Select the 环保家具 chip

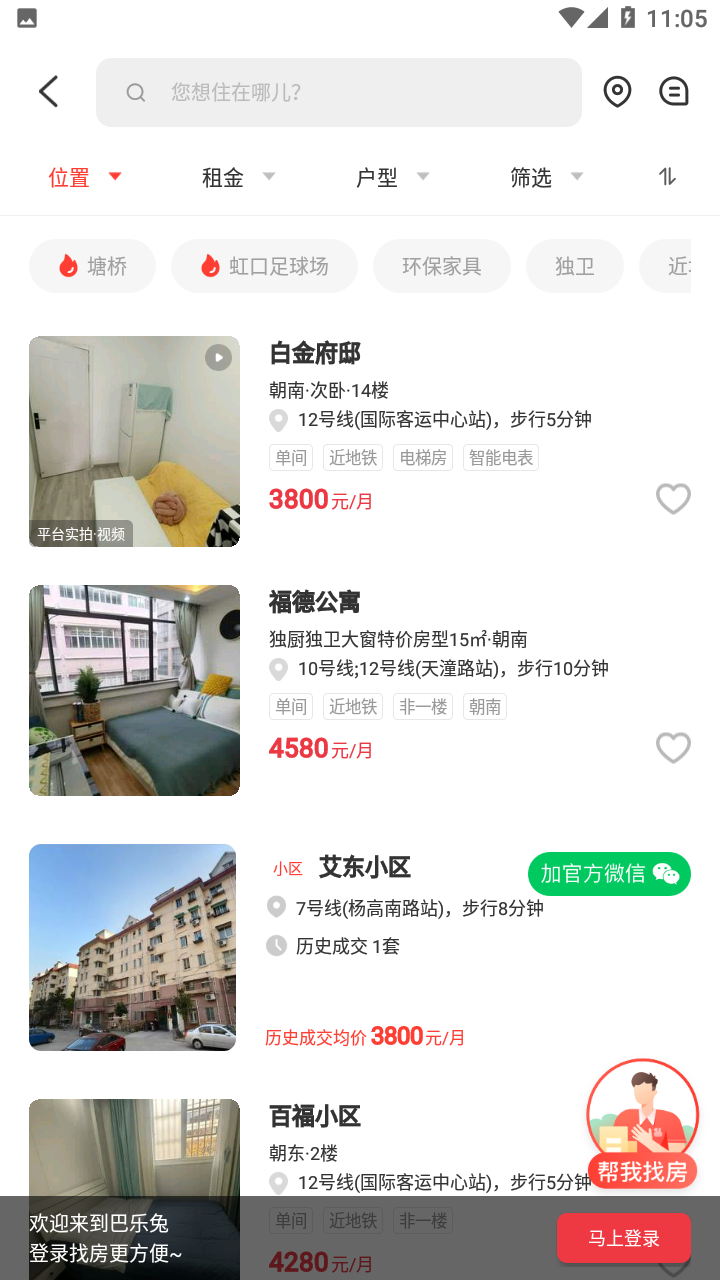pos(441,266)
